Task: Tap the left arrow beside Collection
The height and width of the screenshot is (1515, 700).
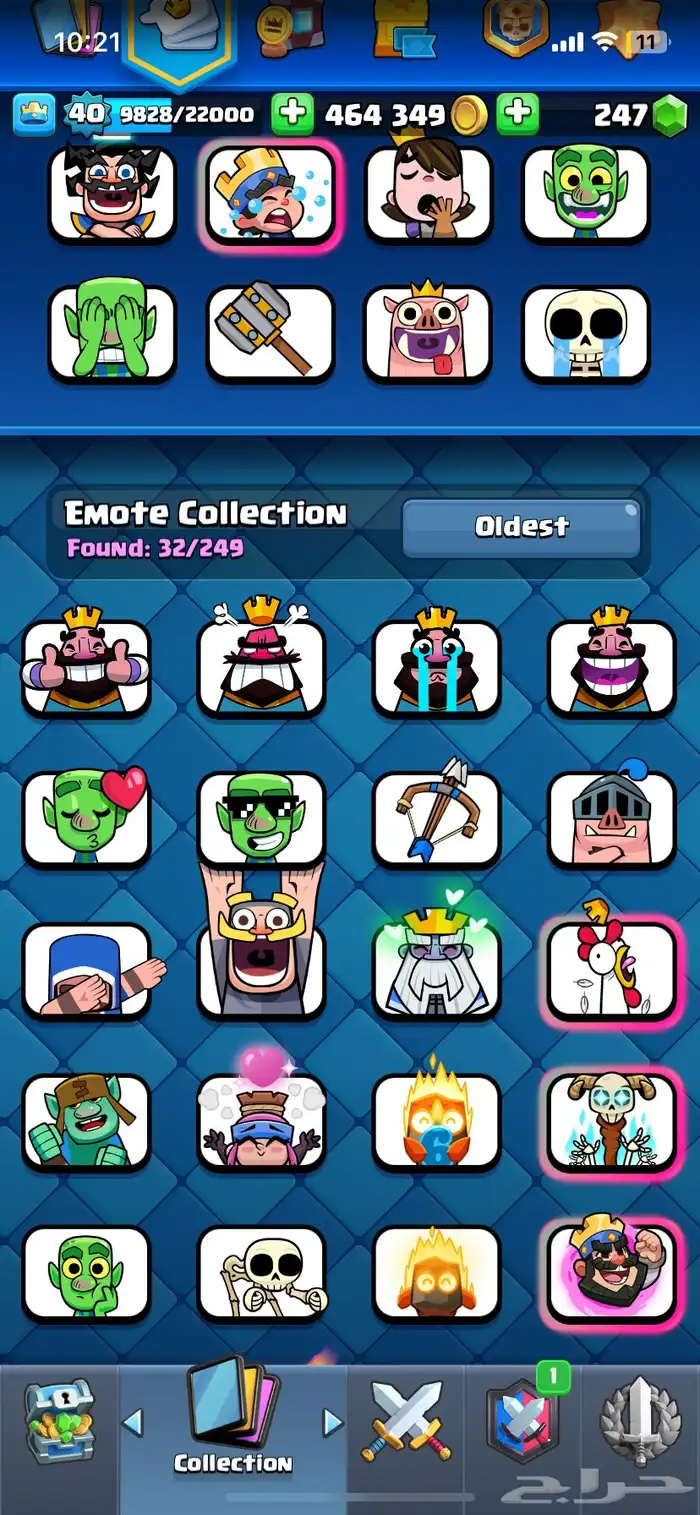Action: 133,1421
